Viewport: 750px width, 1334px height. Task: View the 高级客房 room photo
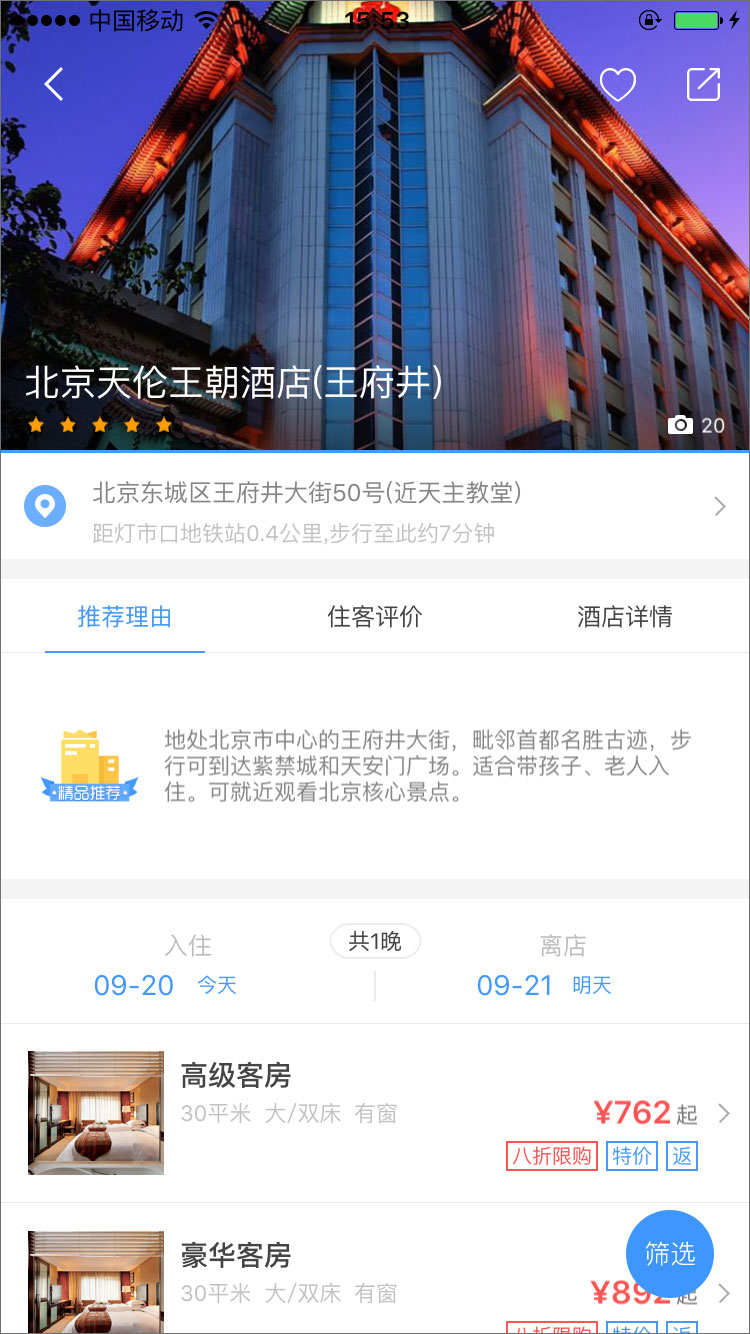pos(96,1112)
